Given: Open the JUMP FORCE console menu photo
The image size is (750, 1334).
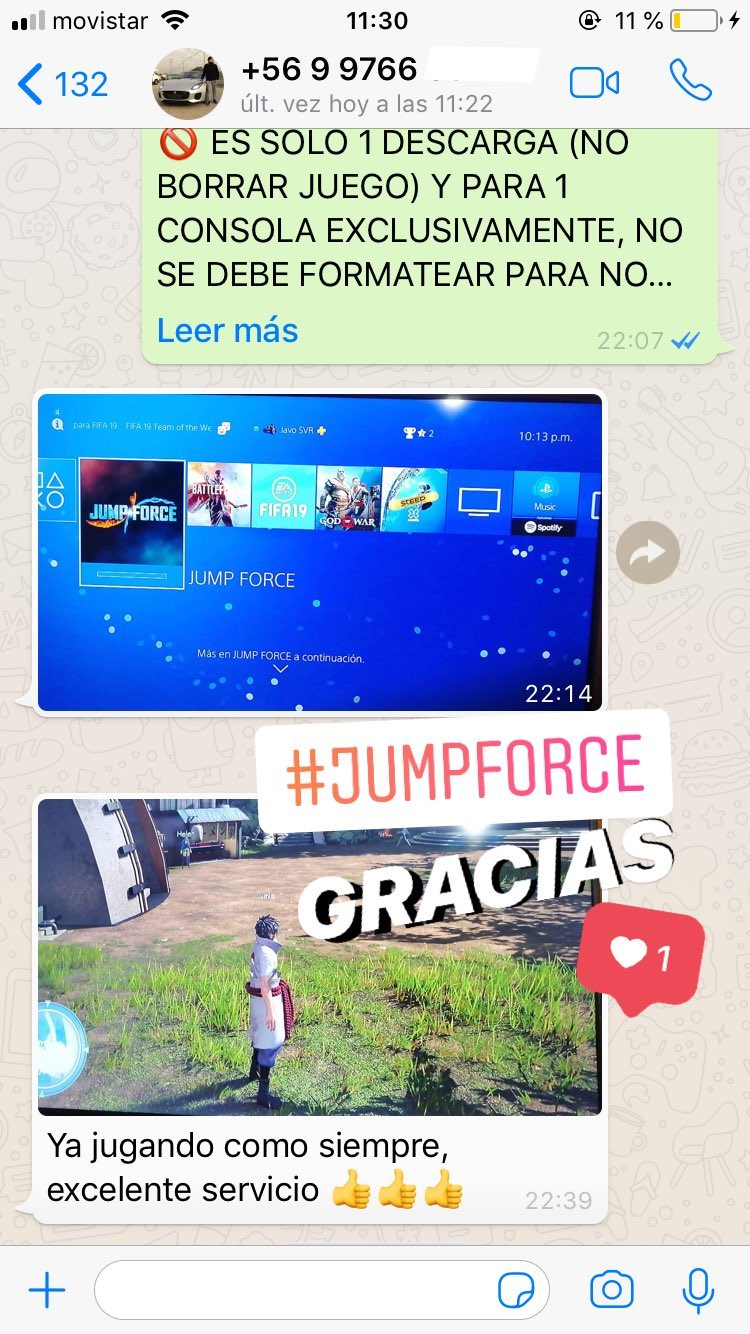Looking at the screenshot, I should point(320,552).
